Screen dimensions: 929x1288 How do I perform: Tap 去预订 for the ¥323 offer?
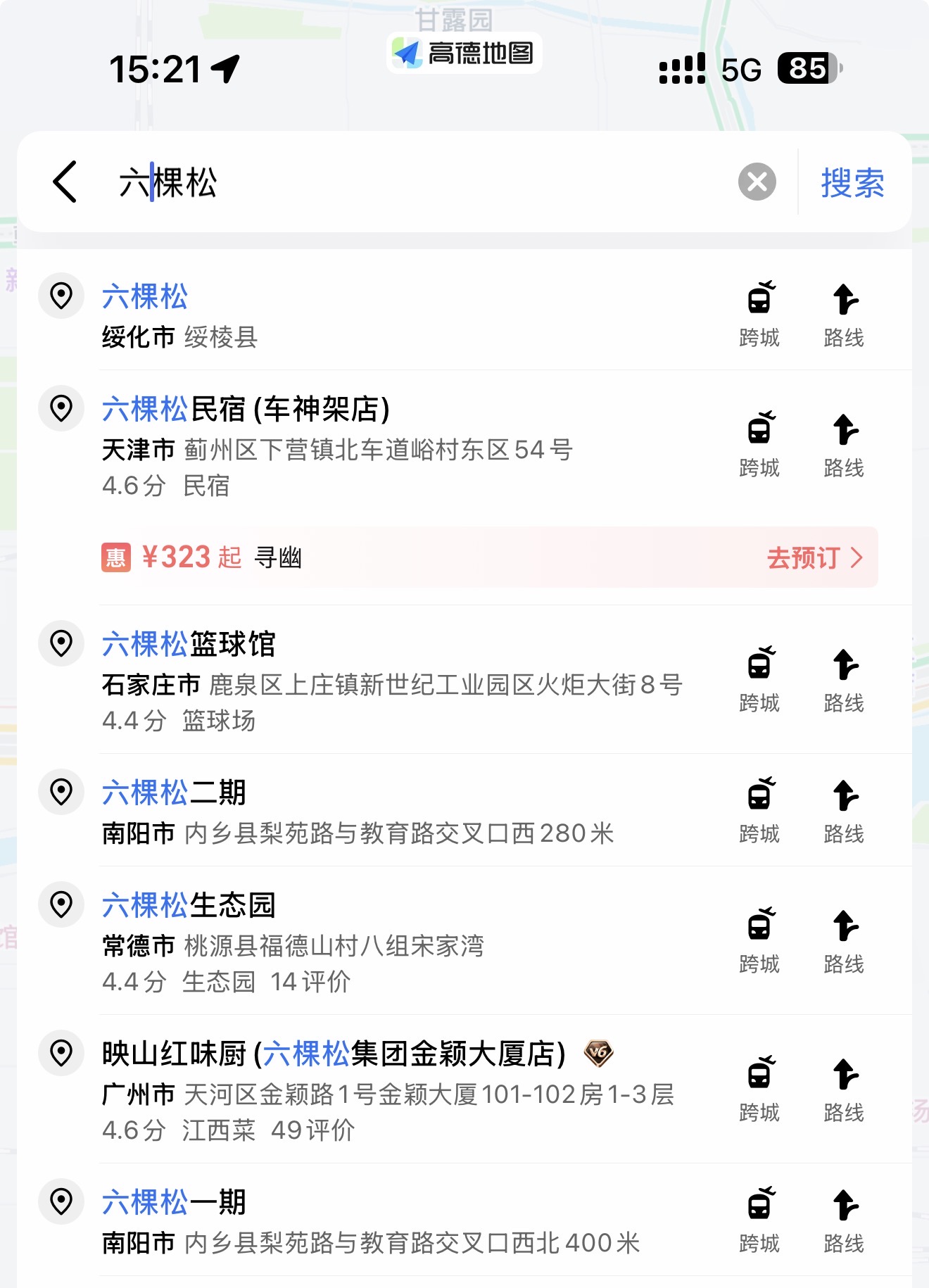(x=814, y=557)
